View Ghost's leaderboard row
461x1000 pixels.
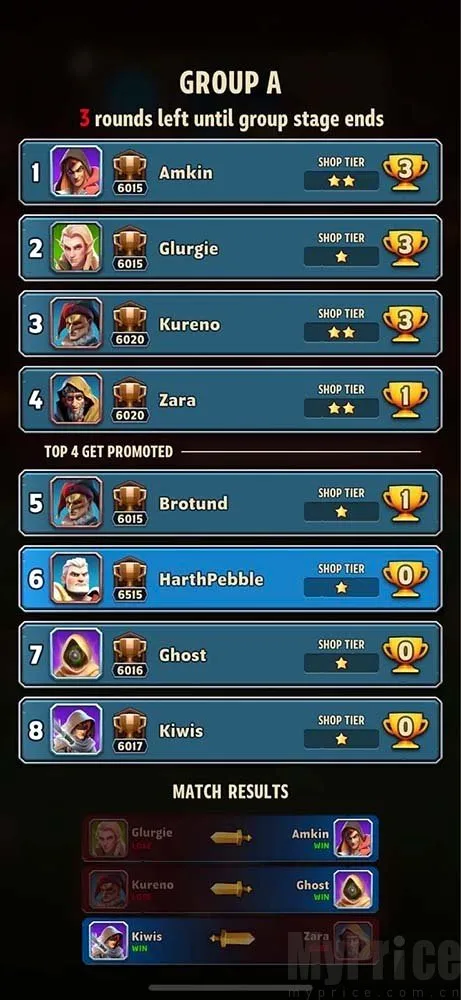point(230,654)
